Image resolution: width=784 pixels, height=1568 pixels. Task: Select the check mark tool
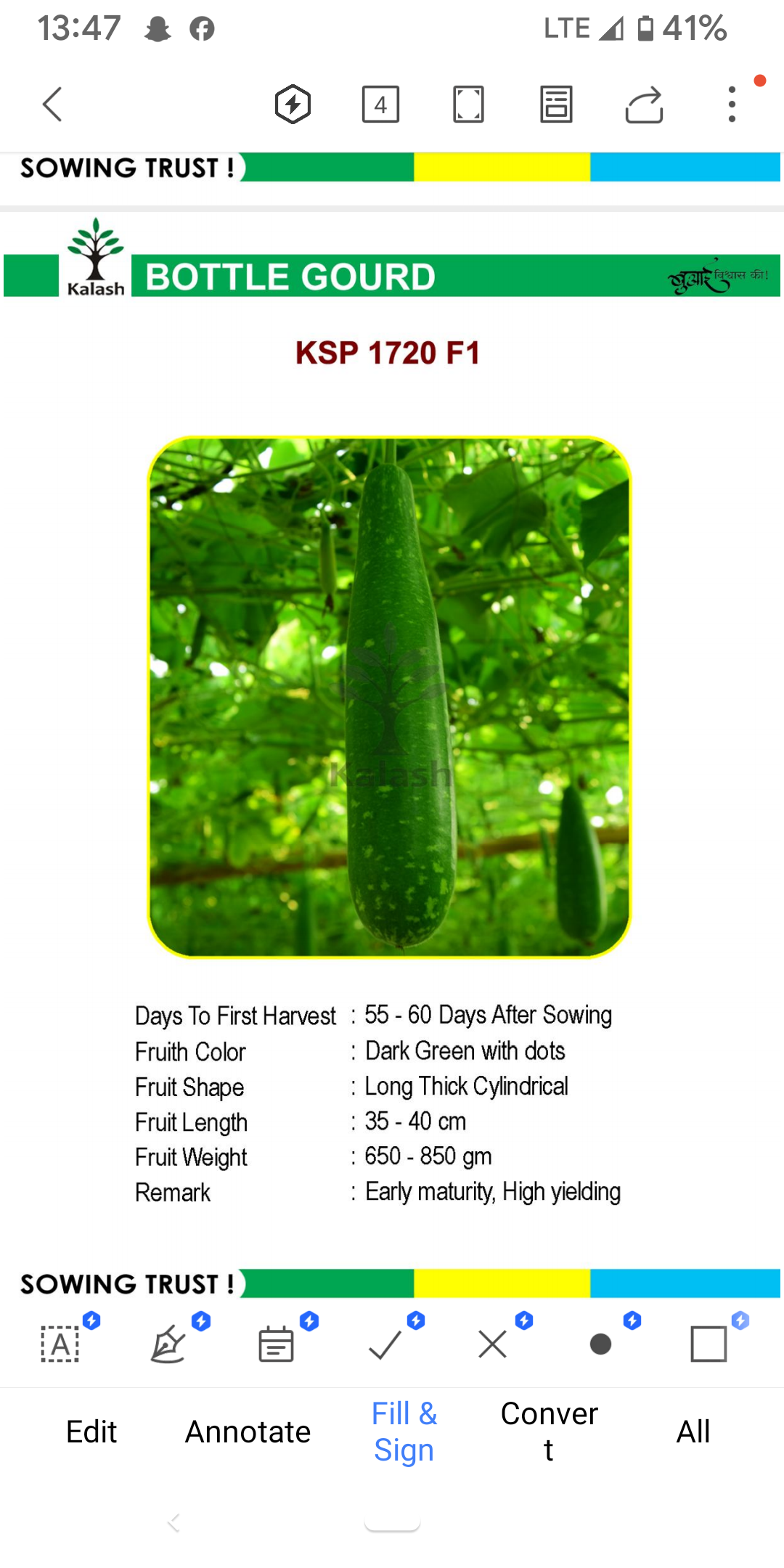385,1344
